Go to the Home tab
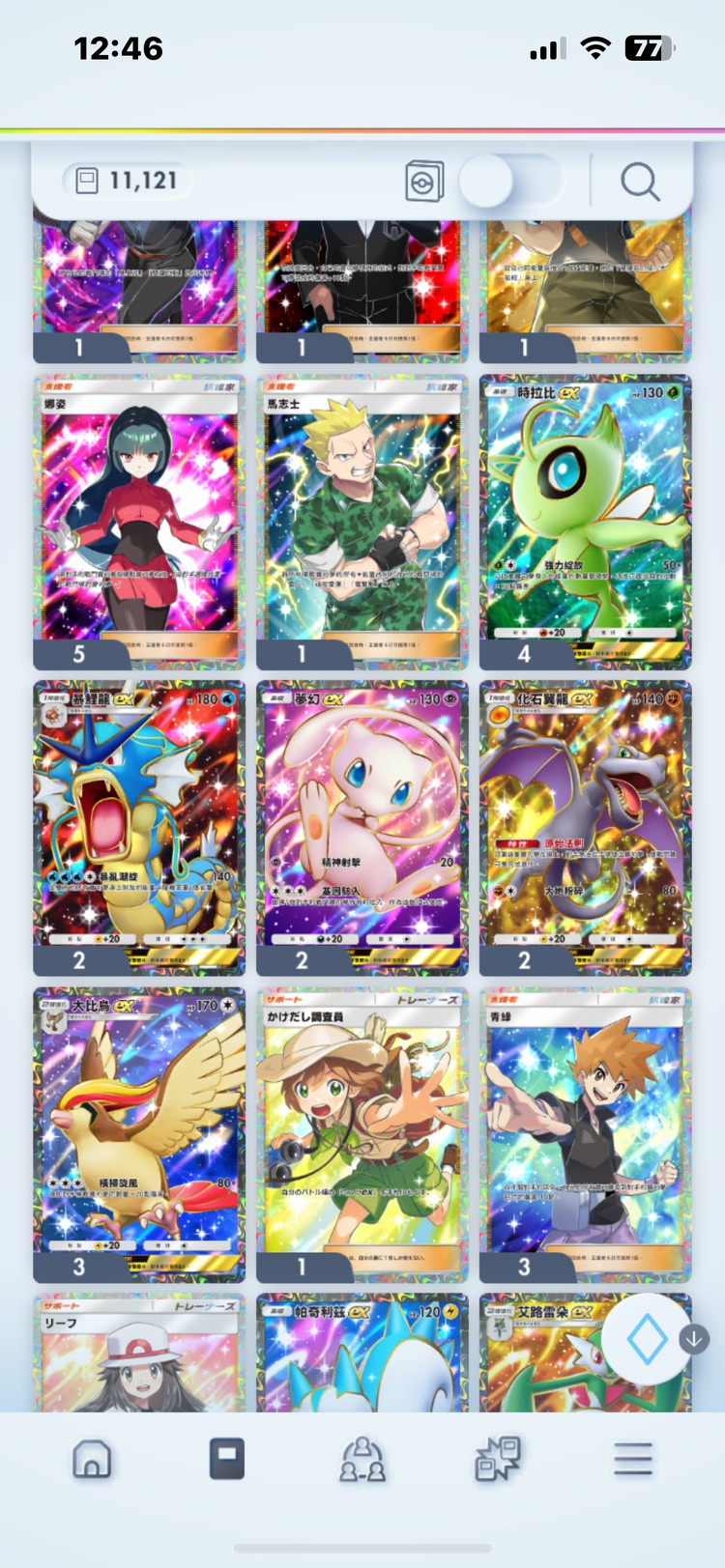The image size is (725, 1568). click(92, 1459)
